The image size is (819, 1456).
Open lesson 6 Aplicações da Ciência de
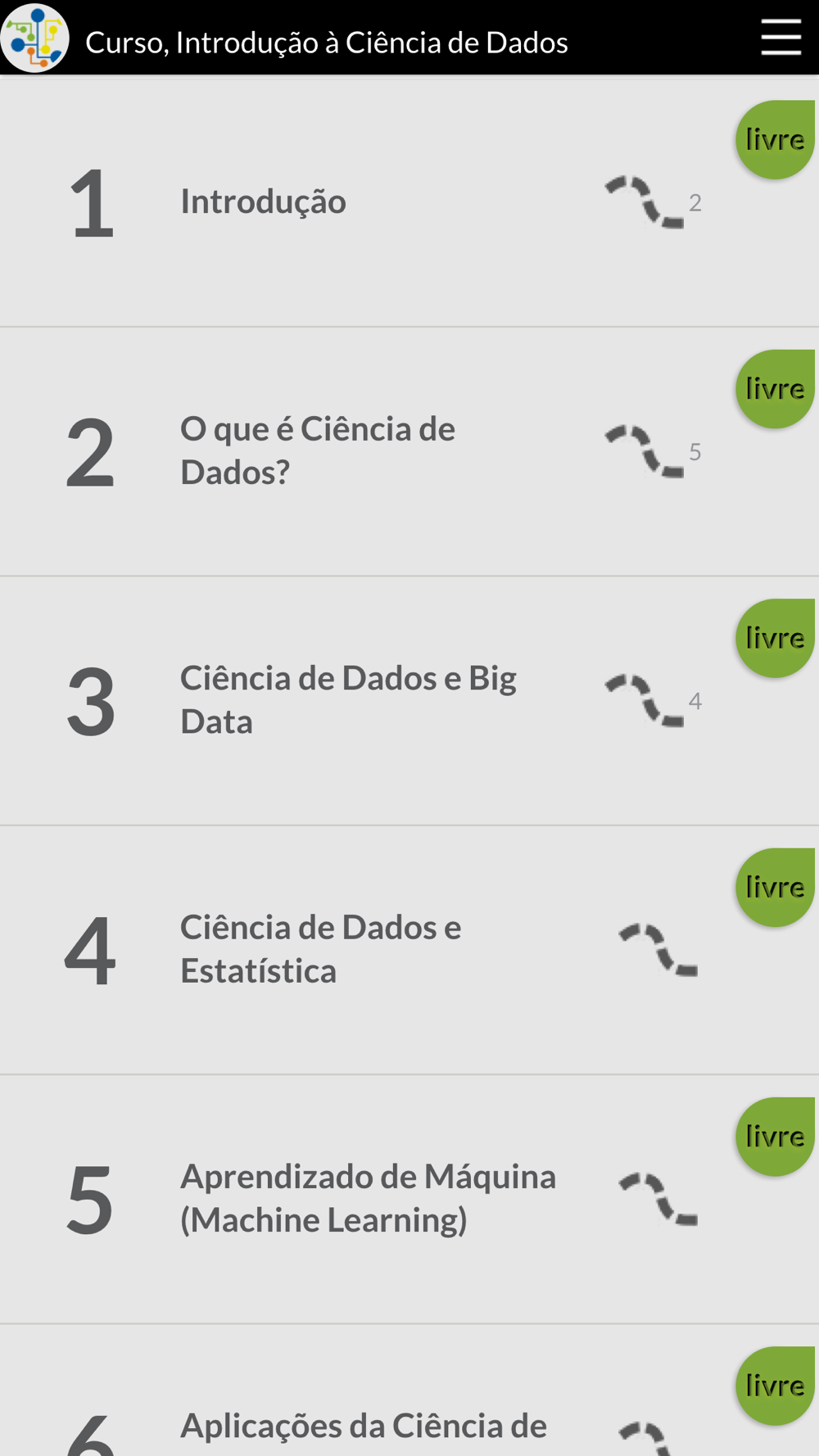point(409,1390)
